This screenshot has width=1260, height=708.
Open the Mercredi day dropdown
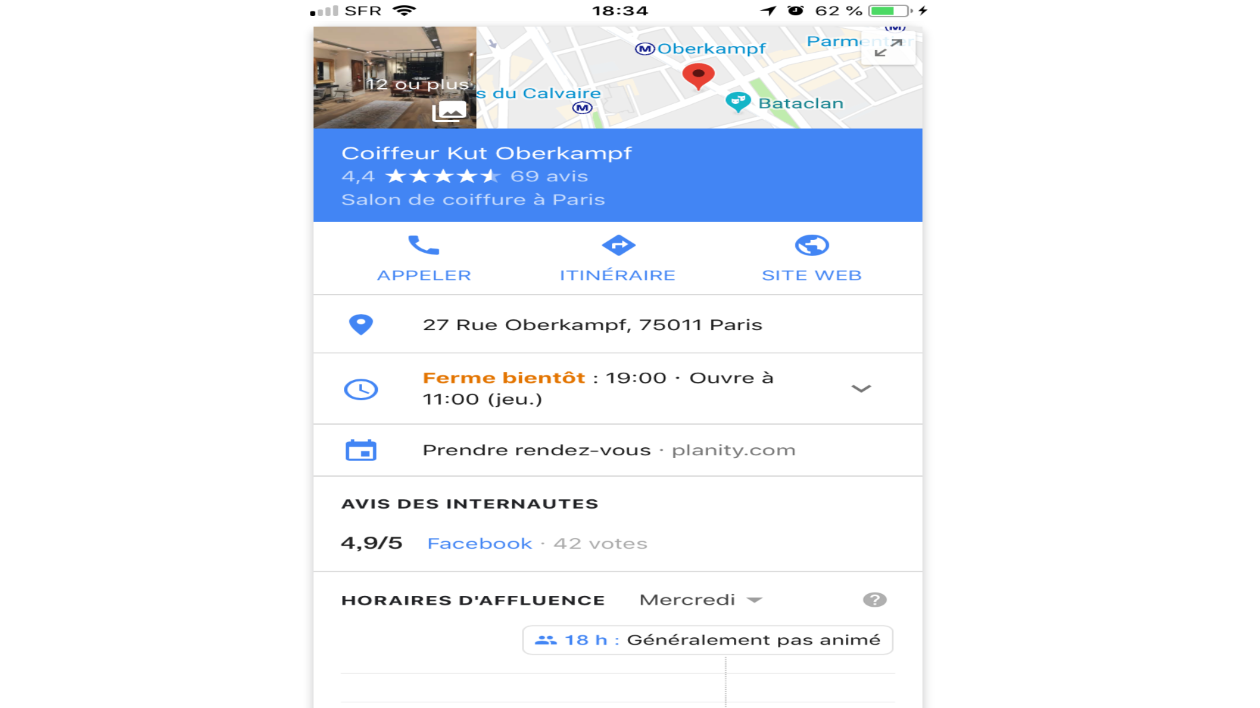(700, 600)
